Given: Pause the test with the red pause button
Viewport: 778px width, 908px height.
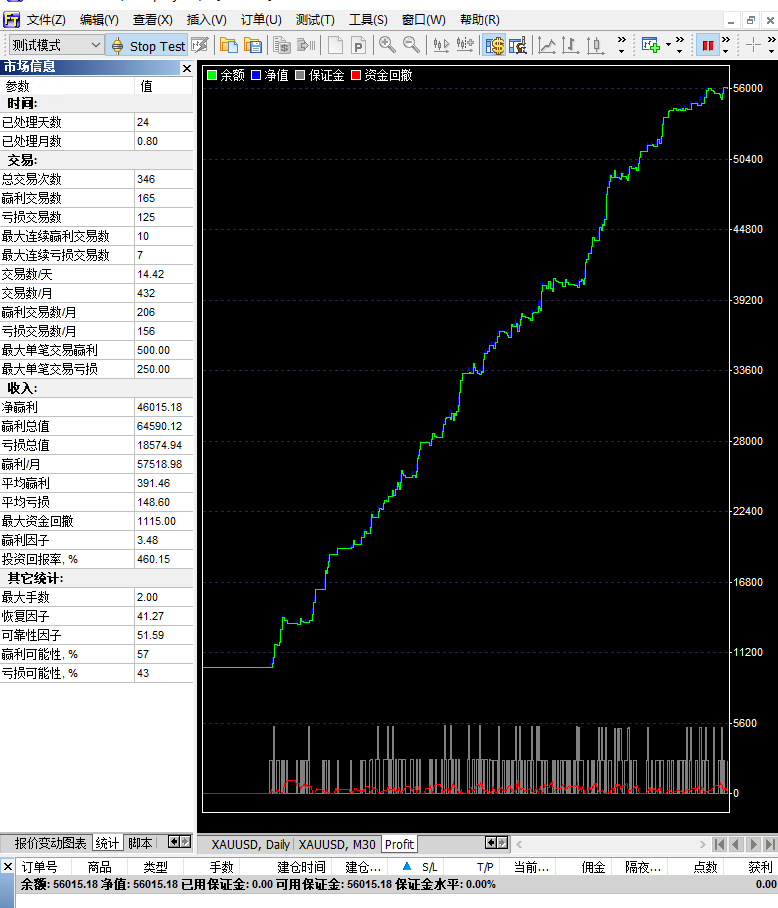Looking at the screenshot, I should tap(708, 45).
